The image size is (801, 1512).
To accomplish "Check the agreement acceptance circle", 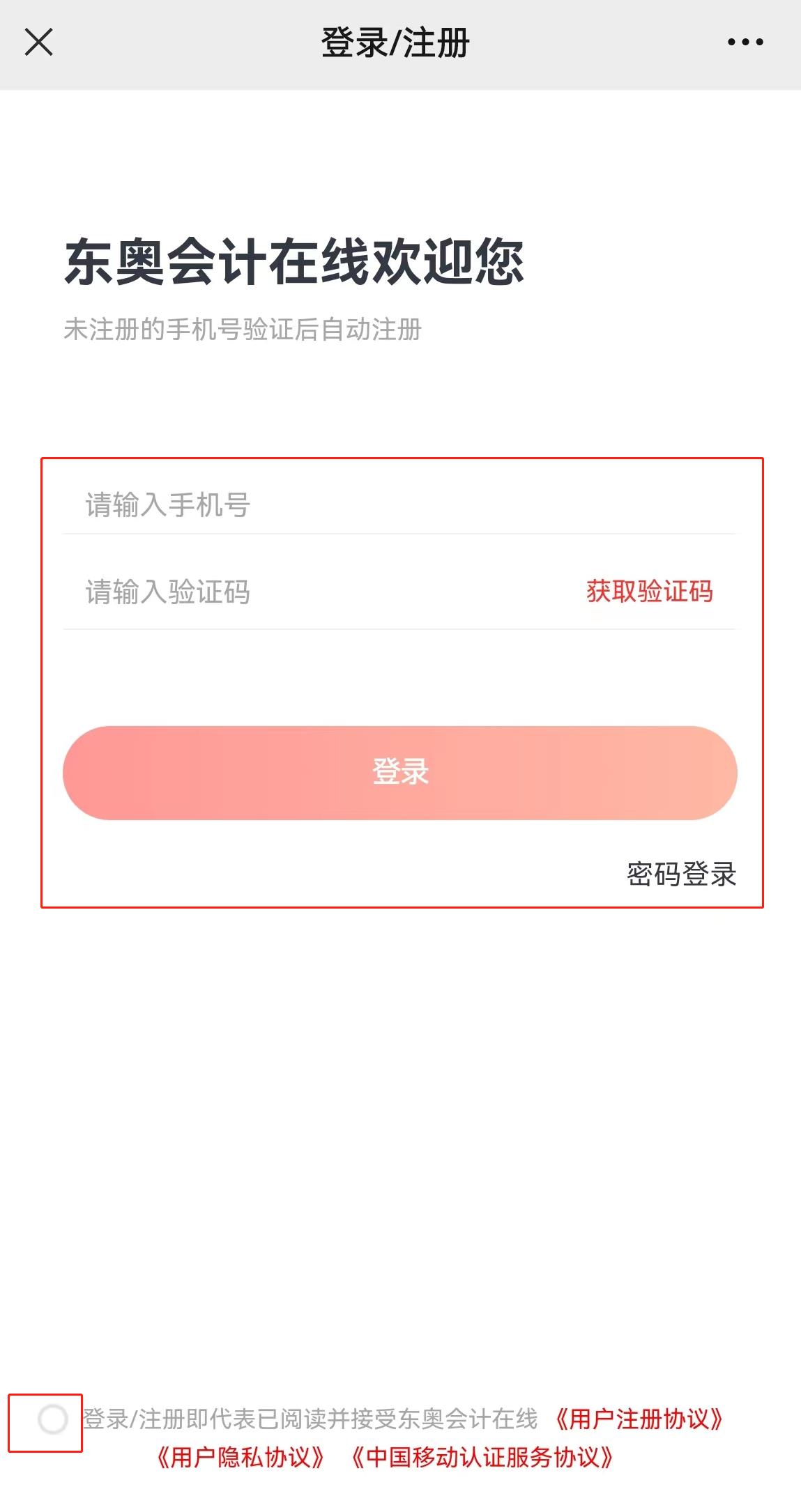I will 52,1419.
